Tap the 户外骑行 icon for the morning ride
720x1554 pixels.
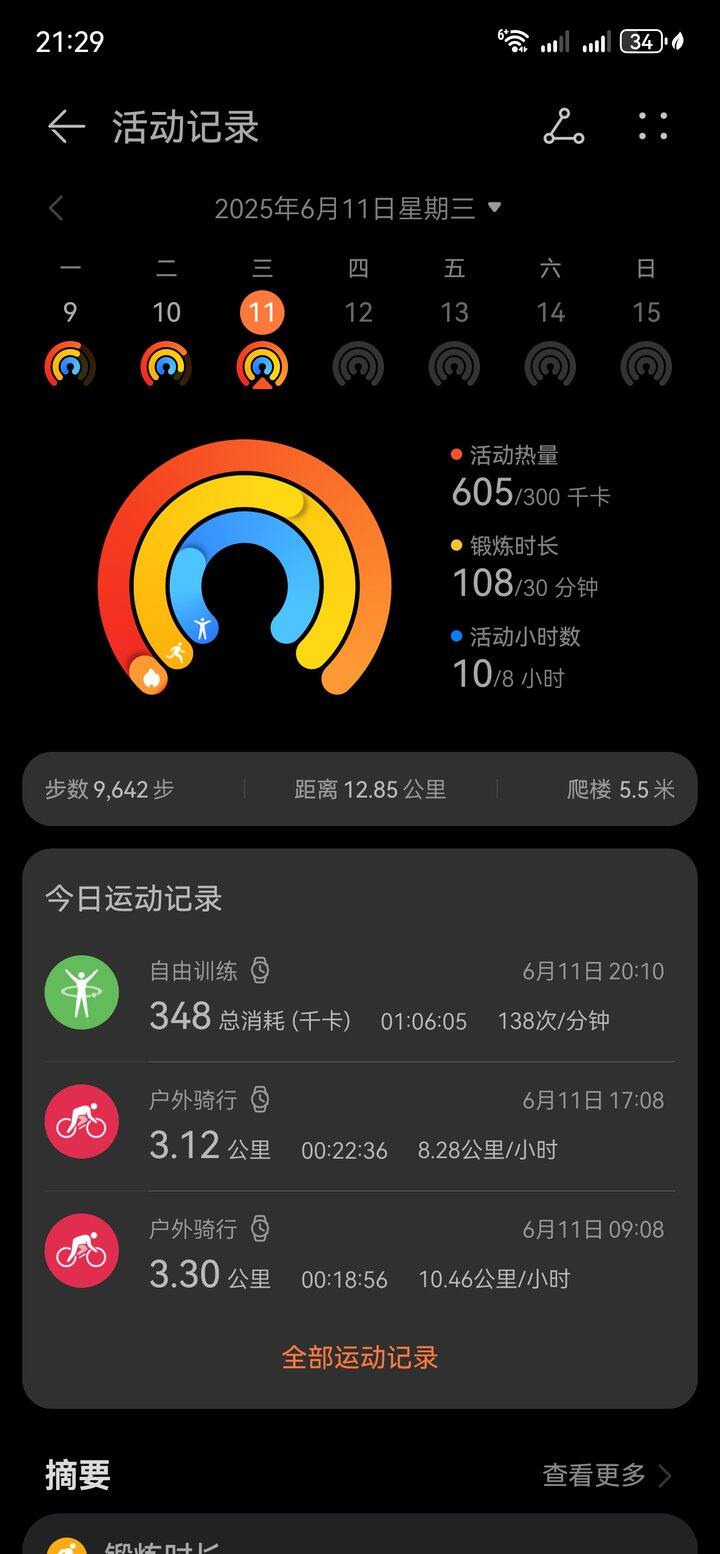[x=82, y=1251]
